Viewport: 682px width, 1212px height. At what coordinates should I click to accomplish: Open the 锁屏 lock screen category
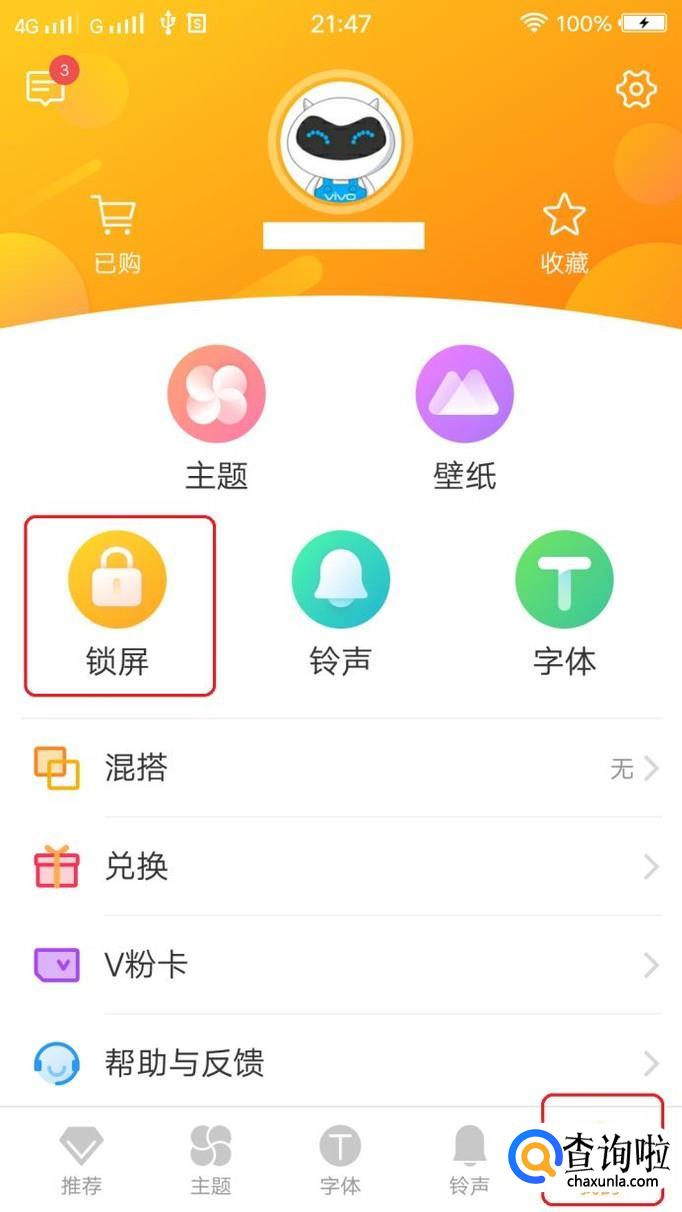[119, 604]
